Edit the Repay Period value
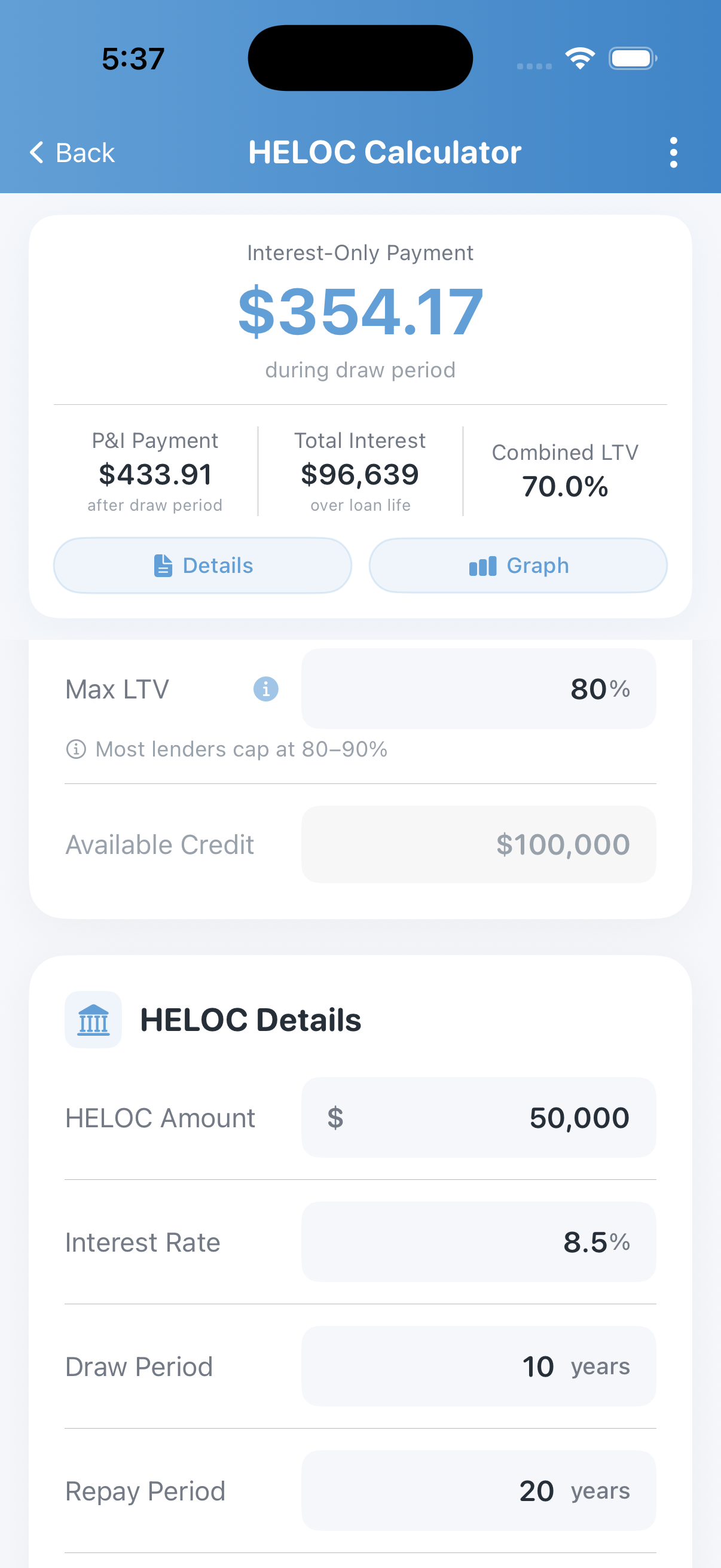The width and height of the screenshot is (721, 1568). tap(478, 1491)
